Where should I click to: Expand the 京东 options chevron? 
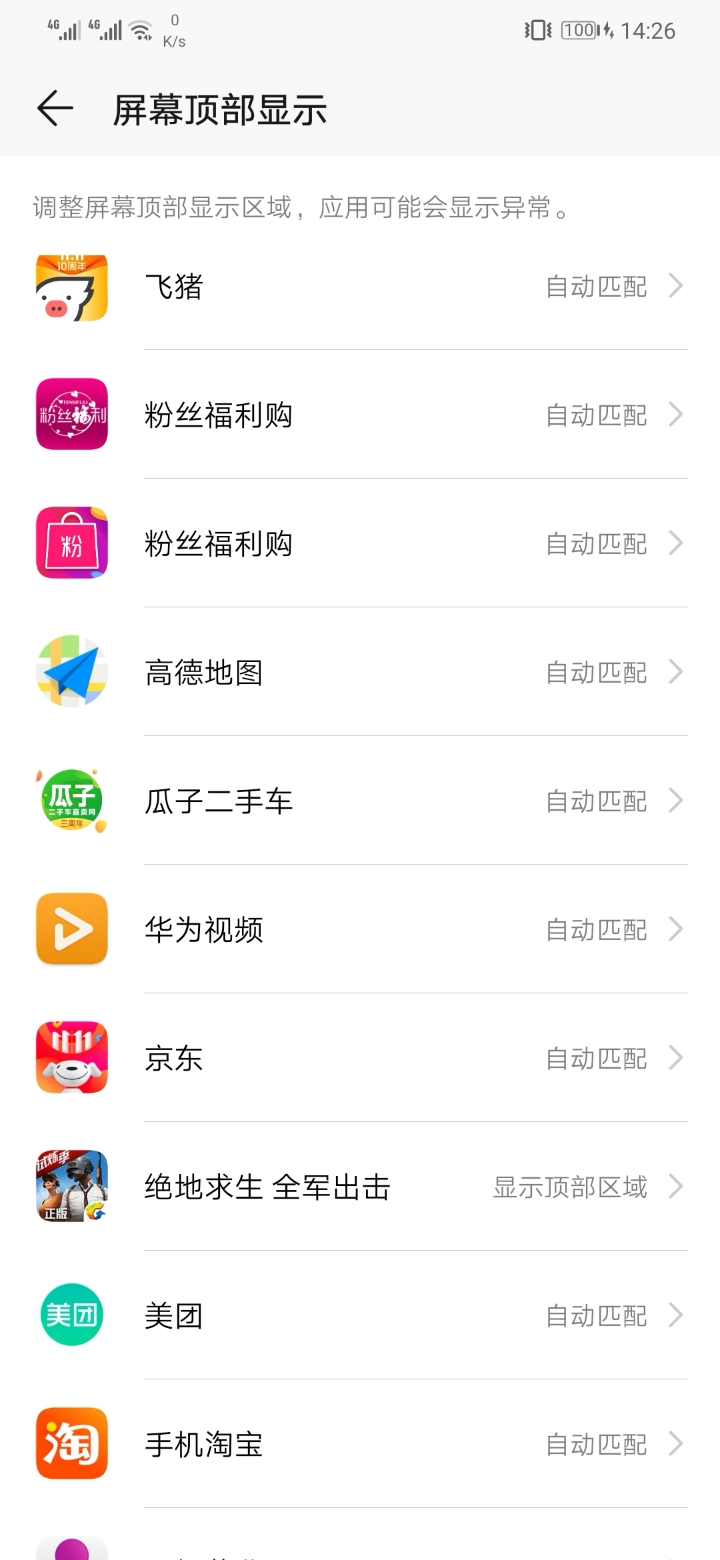pos(675,1057)
